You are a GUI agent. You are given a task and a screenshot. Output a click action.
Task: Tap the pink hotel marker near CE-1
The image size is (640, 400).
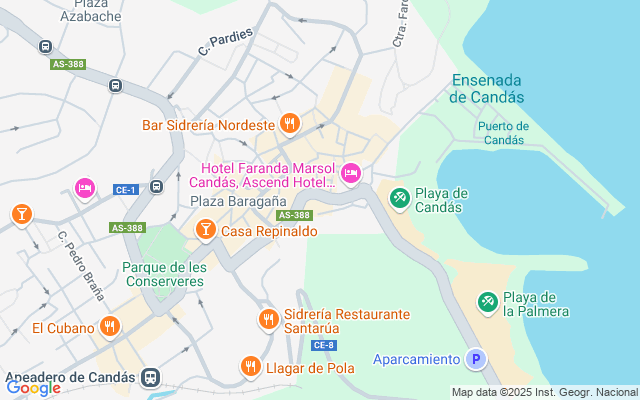pos(85,187)
